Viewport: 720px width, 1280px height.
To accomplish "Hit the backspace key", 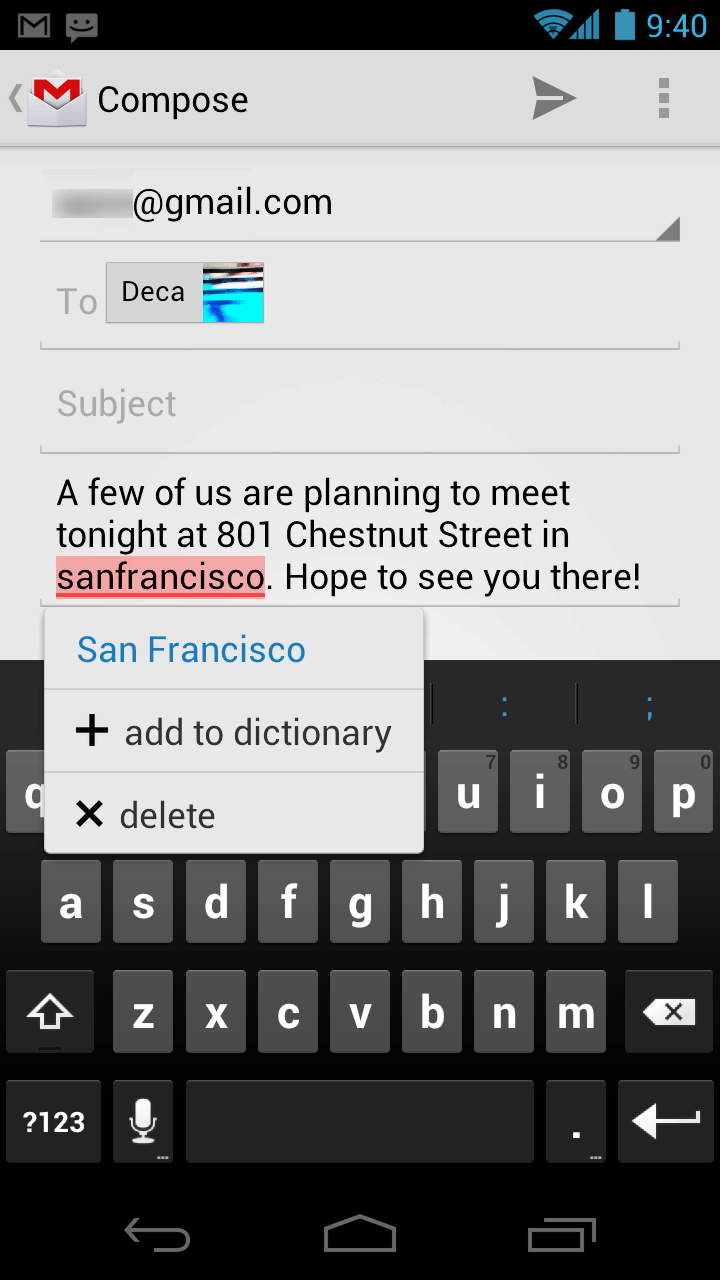I will [x=669, y=1013].
